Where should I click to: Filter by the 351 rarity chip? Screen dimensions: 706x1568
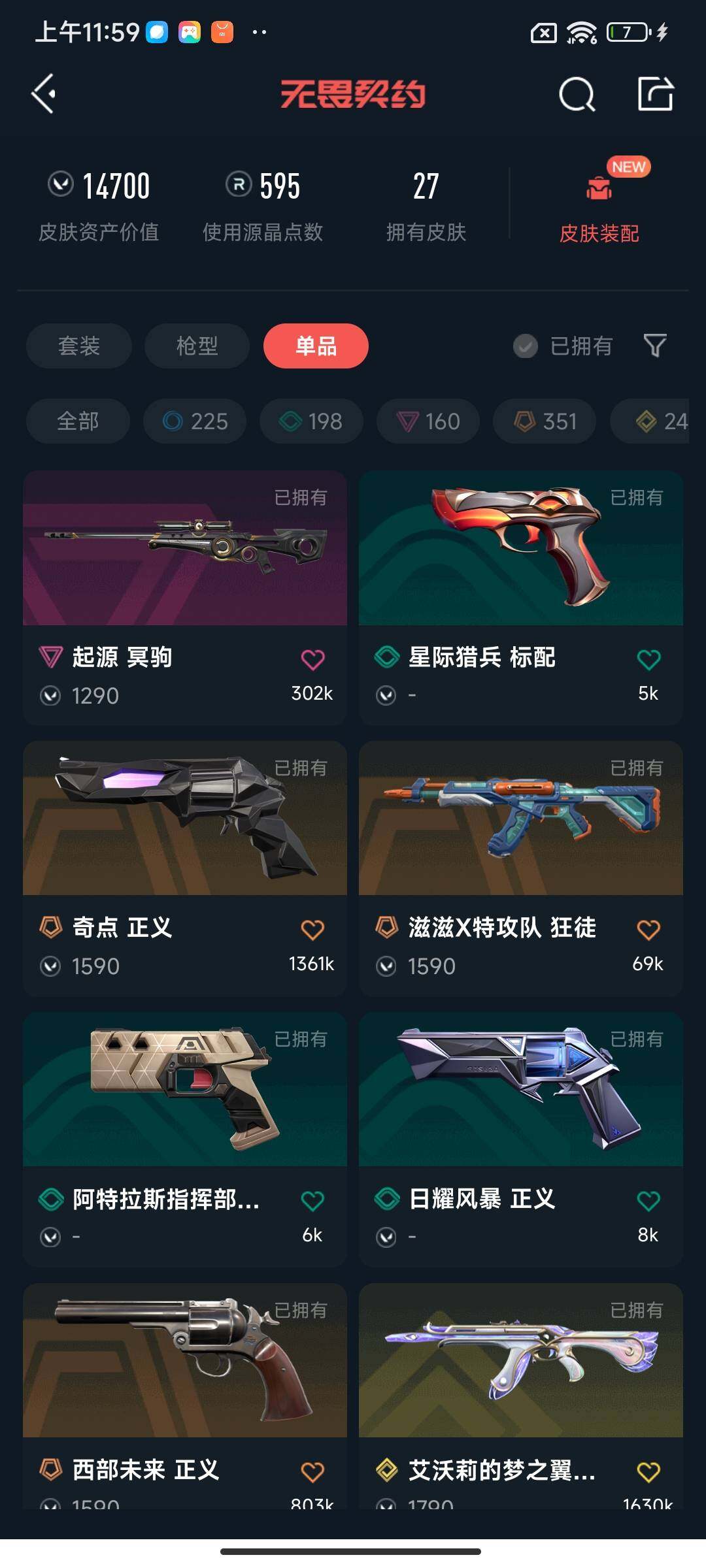tap(545, 421)
